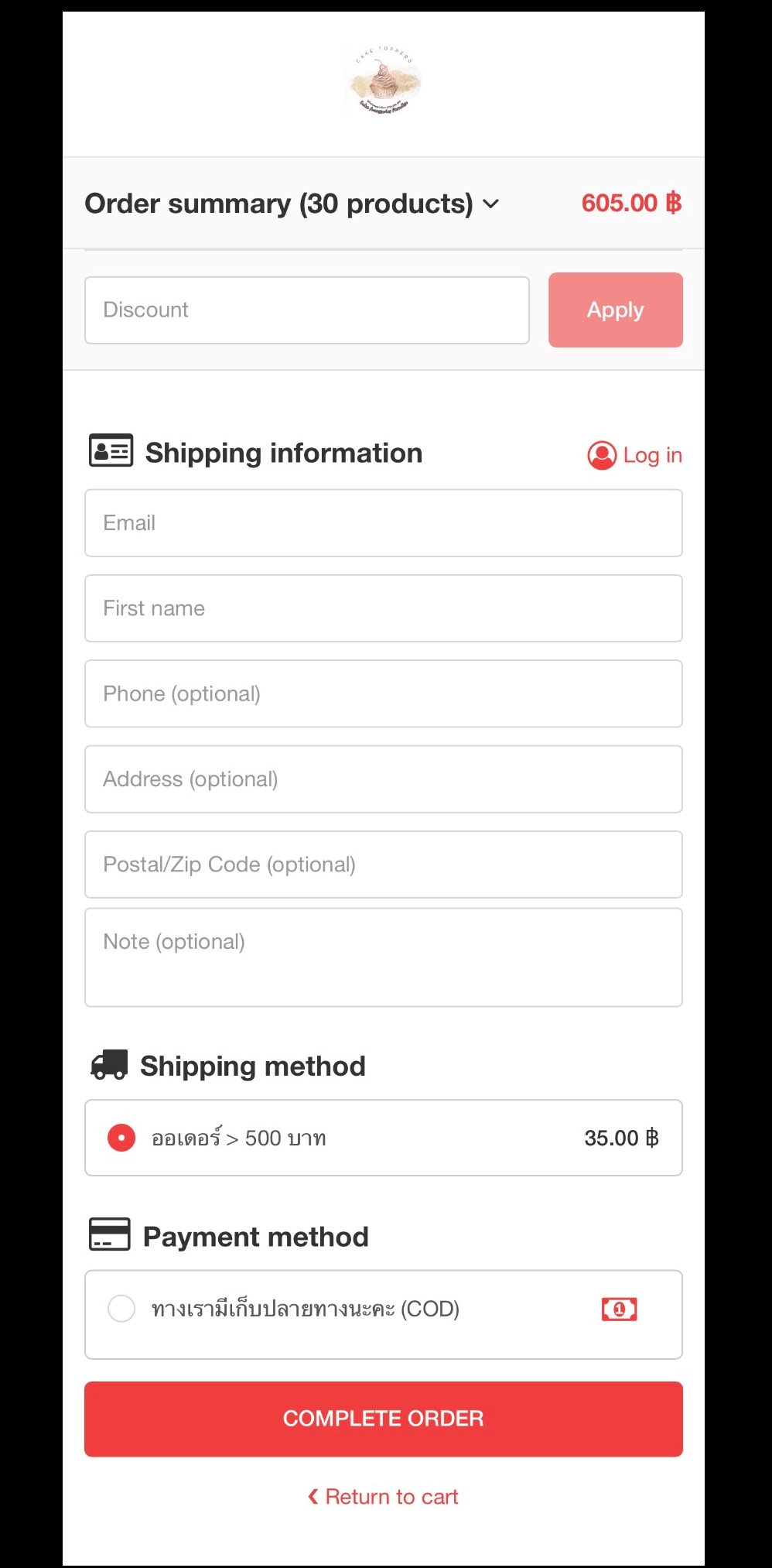Choose the COD payment method

click(x=121, y=1309)
